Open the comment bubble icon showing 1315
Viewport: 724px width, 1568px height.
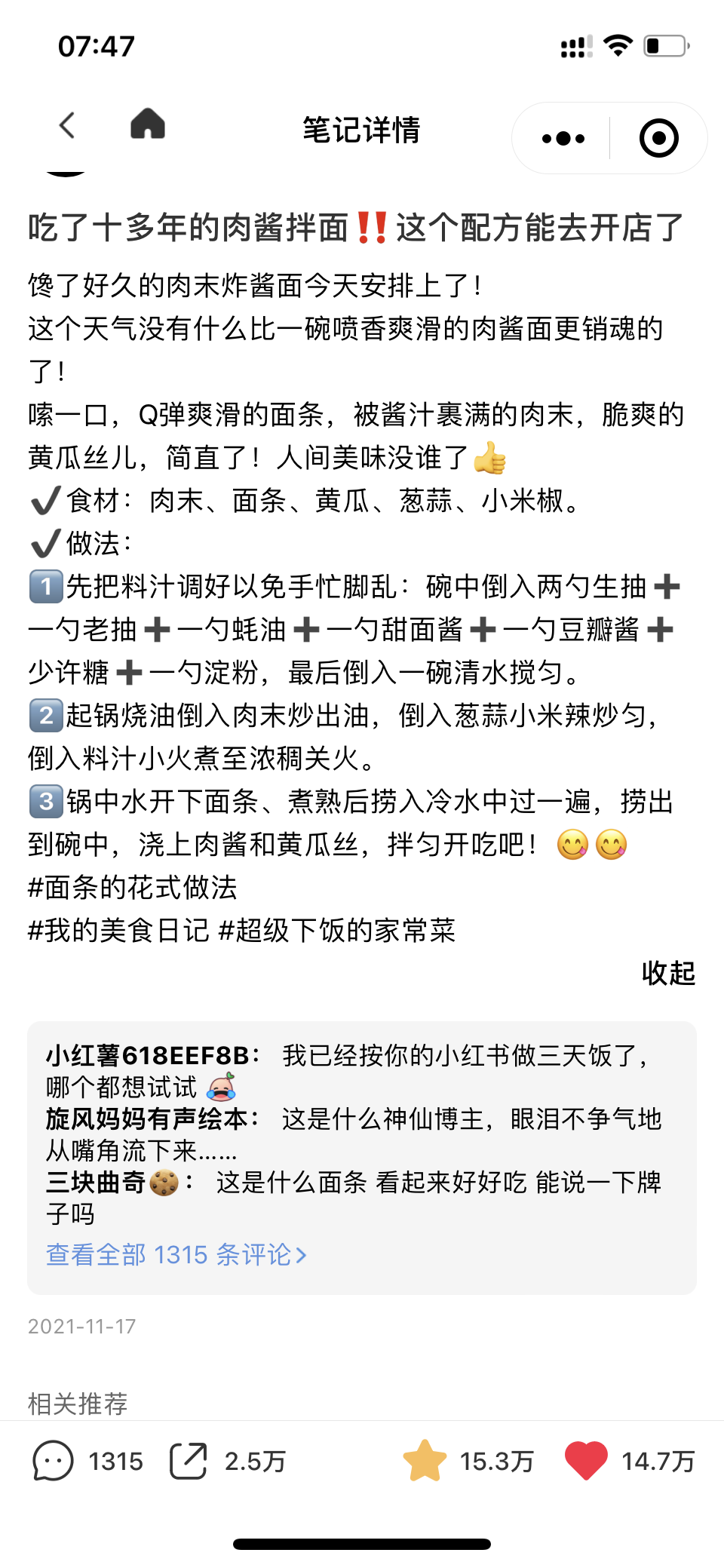pyautogui.click(x=53, y=1461)
